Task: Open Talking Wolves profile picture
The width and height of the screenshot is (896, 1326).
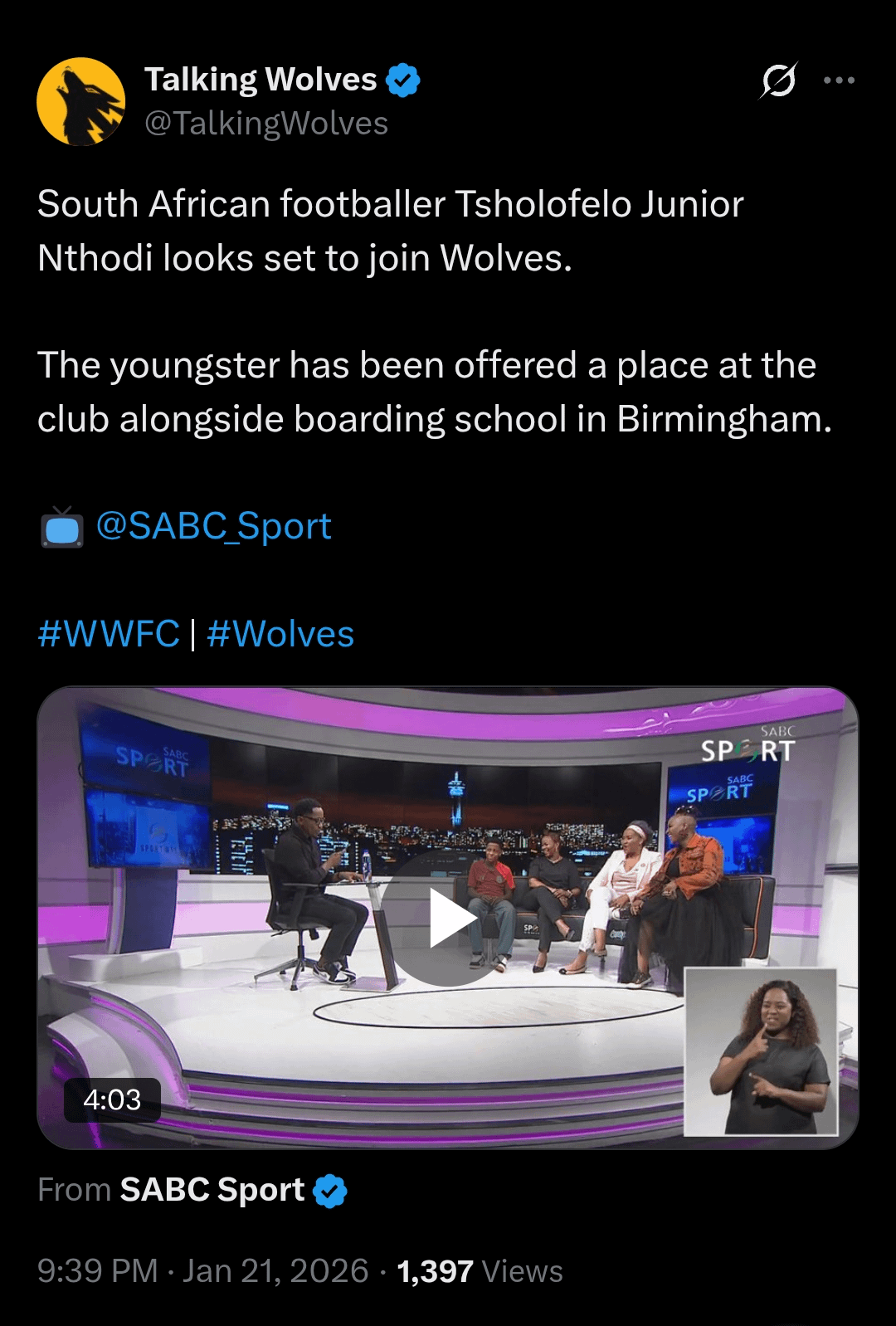Action: tap(80, 101)
